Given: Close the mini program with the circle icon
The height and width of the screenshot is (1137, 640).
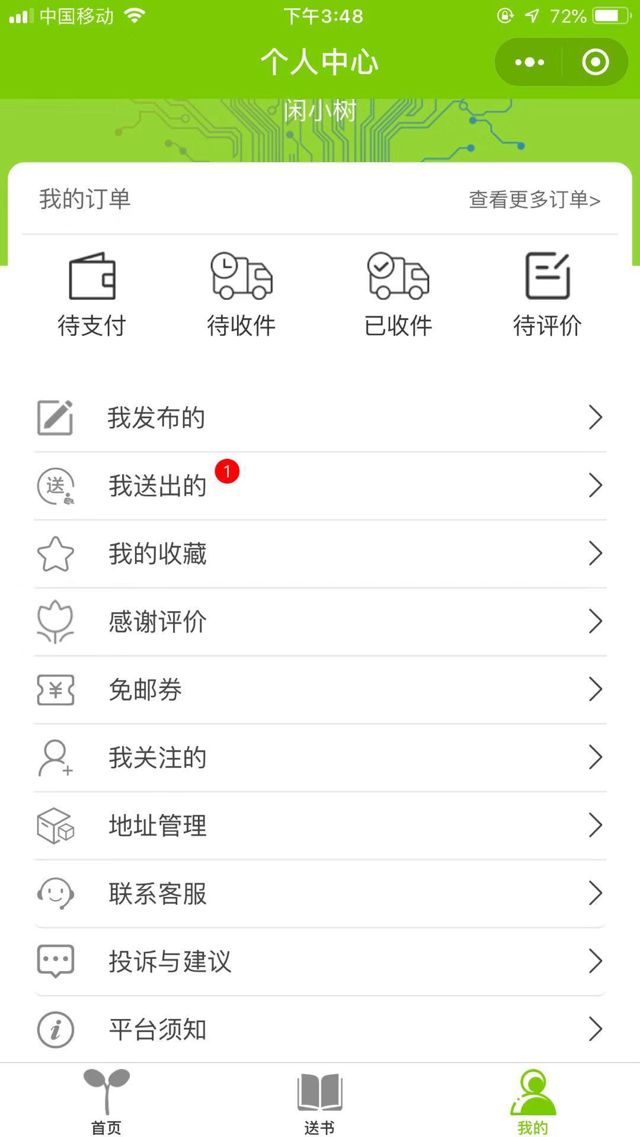Looking at the screenshot, I should point(595,62).
